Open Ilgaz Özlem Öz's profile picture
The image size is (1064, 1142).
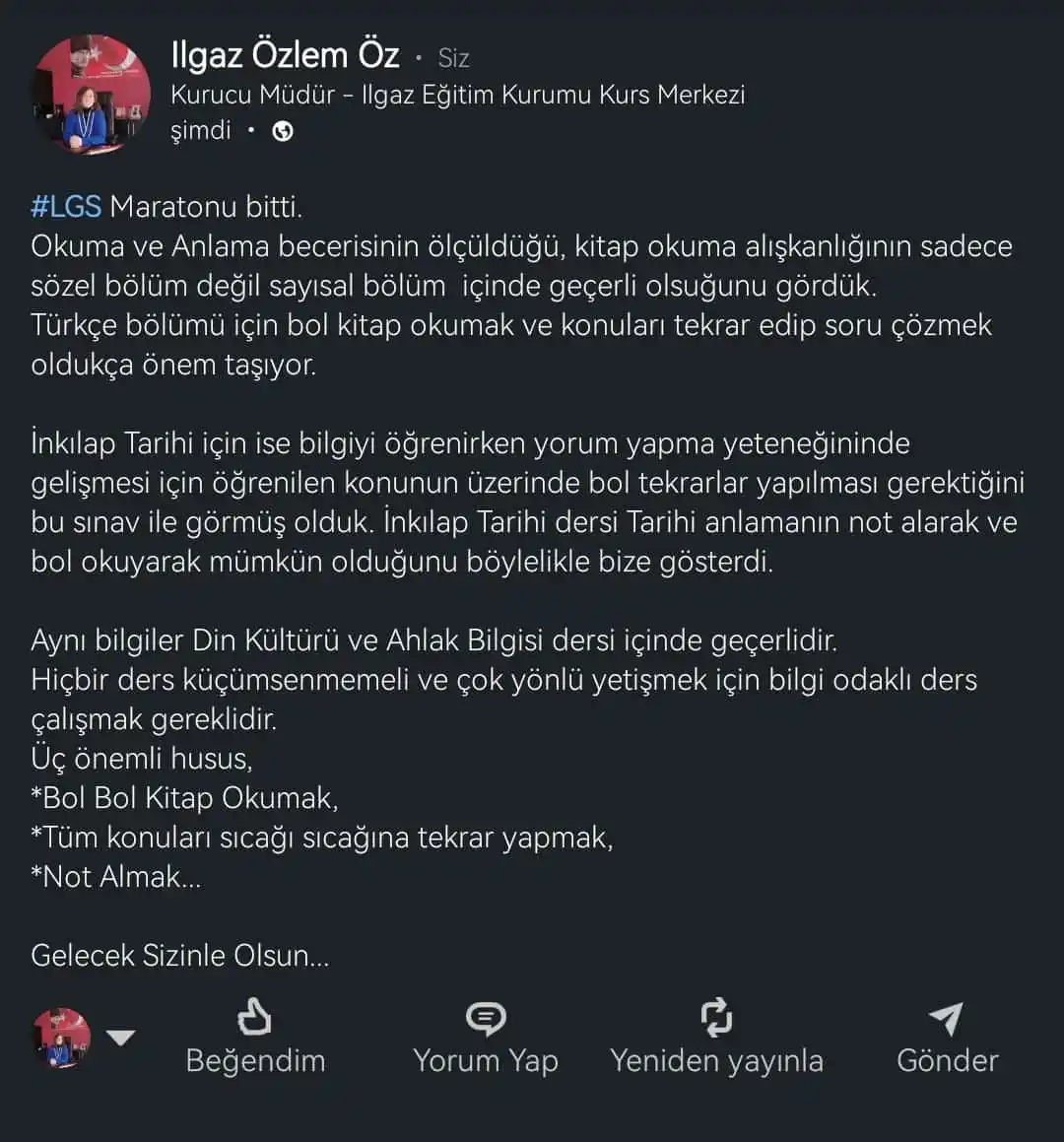click(92, 95)
